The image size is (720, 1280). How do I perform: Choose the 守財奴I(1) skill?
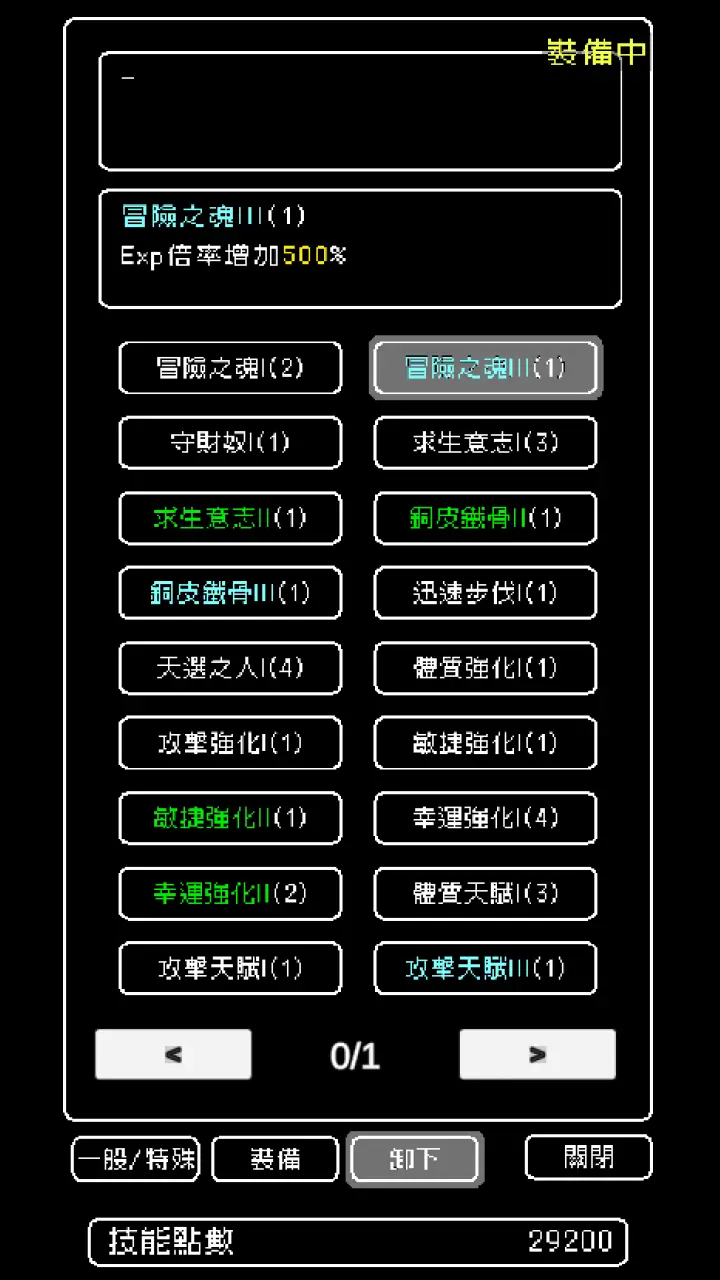tap(230, 443)
